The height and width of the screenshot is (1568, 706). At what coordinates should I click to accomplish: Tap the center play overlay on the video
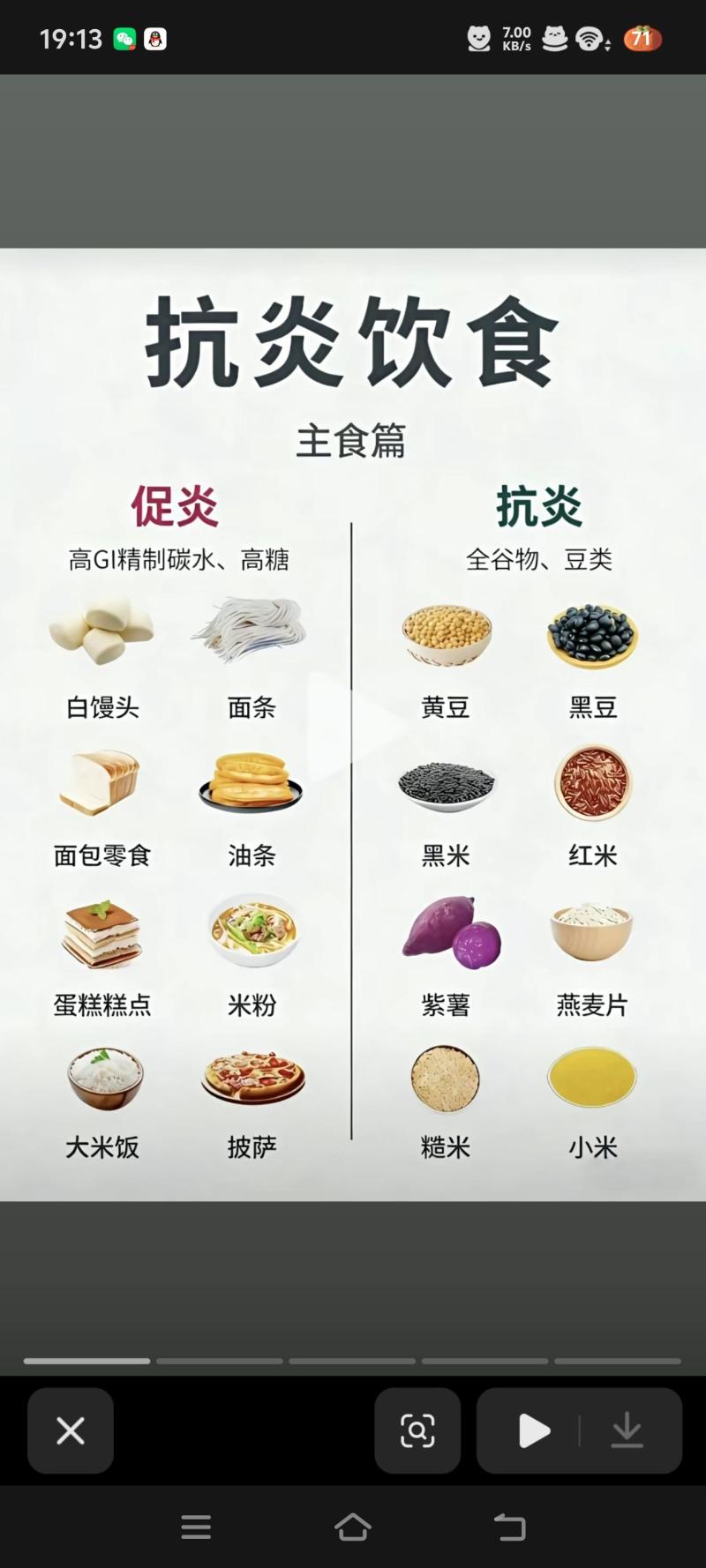point(351,725)
